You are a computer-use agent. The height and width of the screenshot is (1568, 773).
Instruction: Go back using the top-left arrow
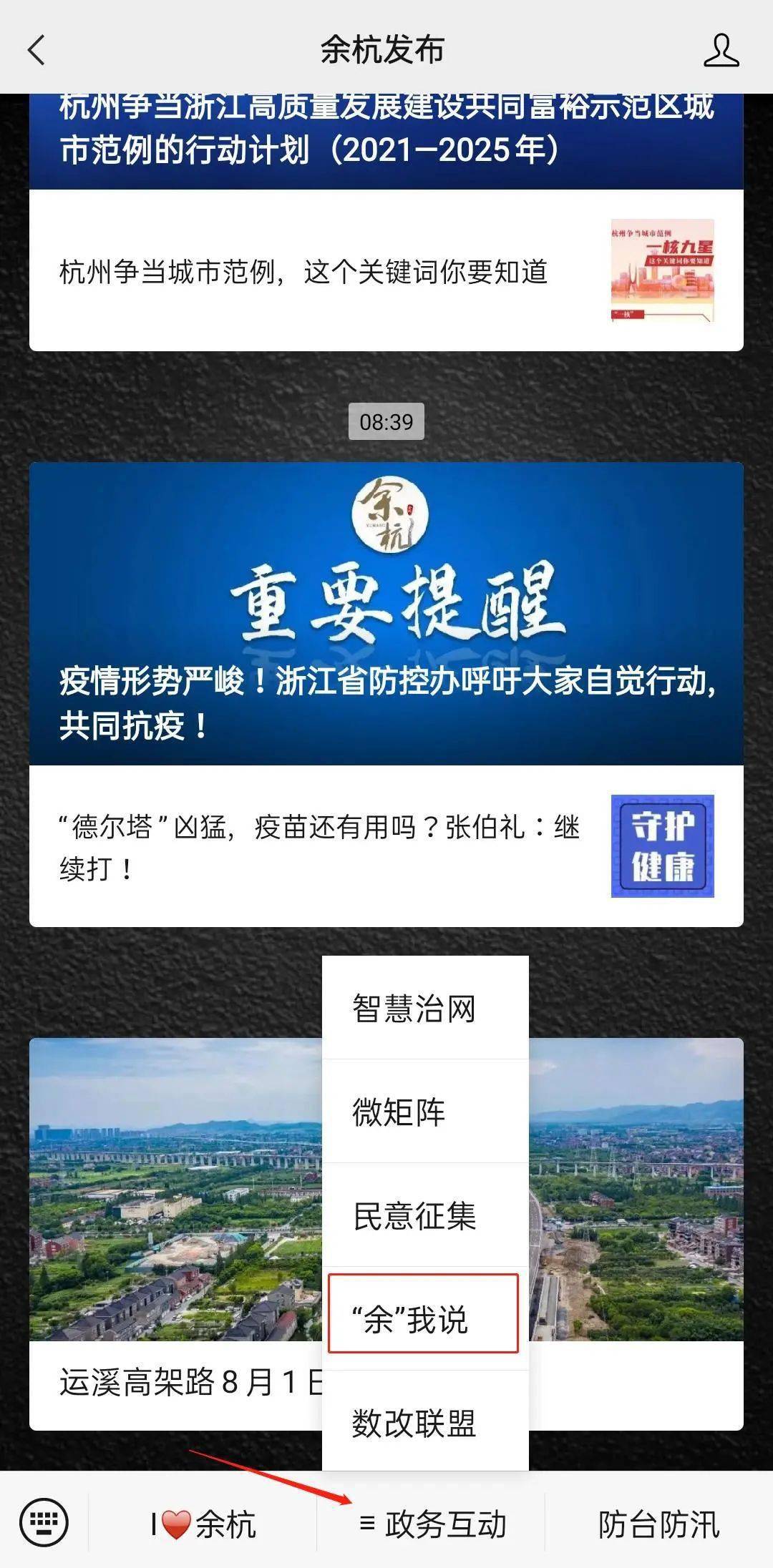pyautogui.click(x=36, y=50)
